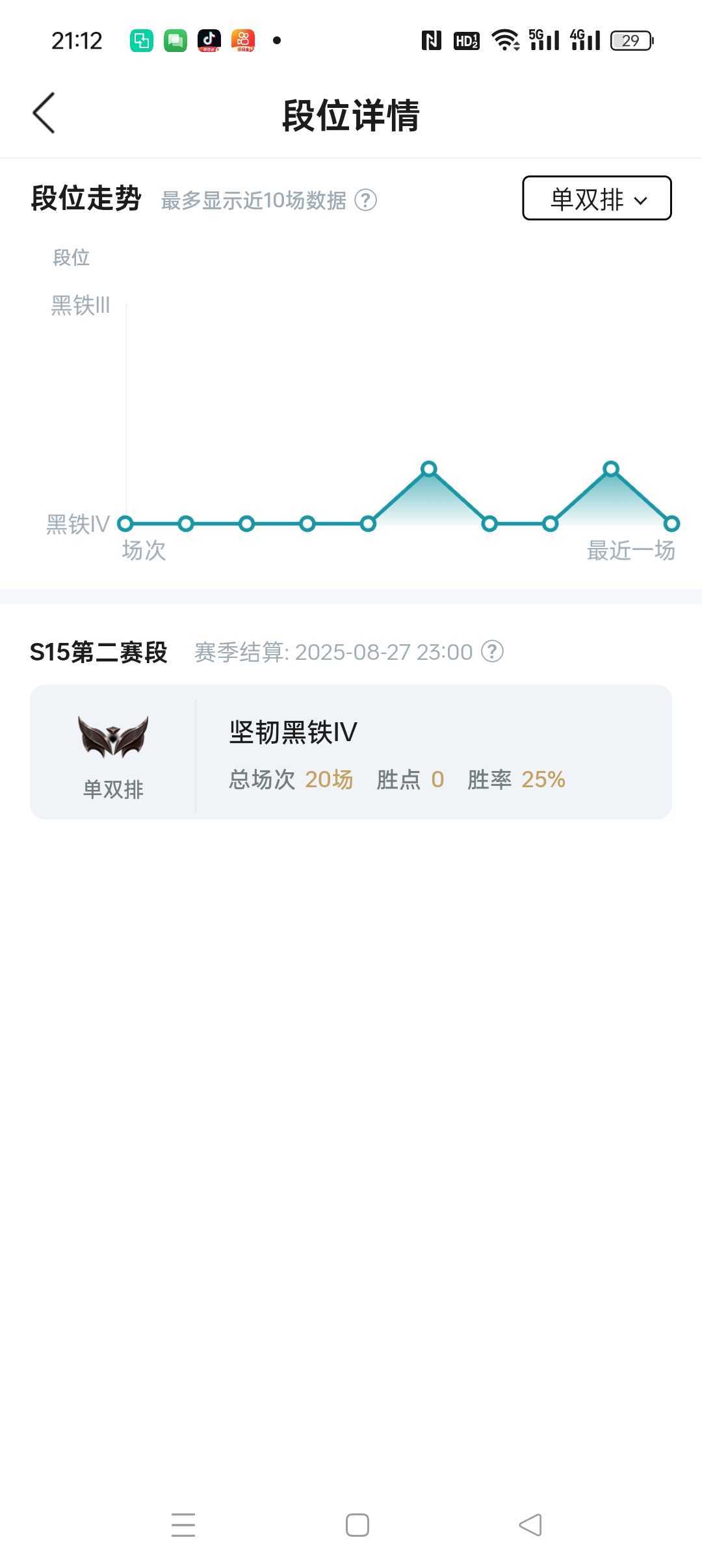Go to home screen via navigation bar
This screenshot has height=1568, width=702.
[x=357, y=1525]
